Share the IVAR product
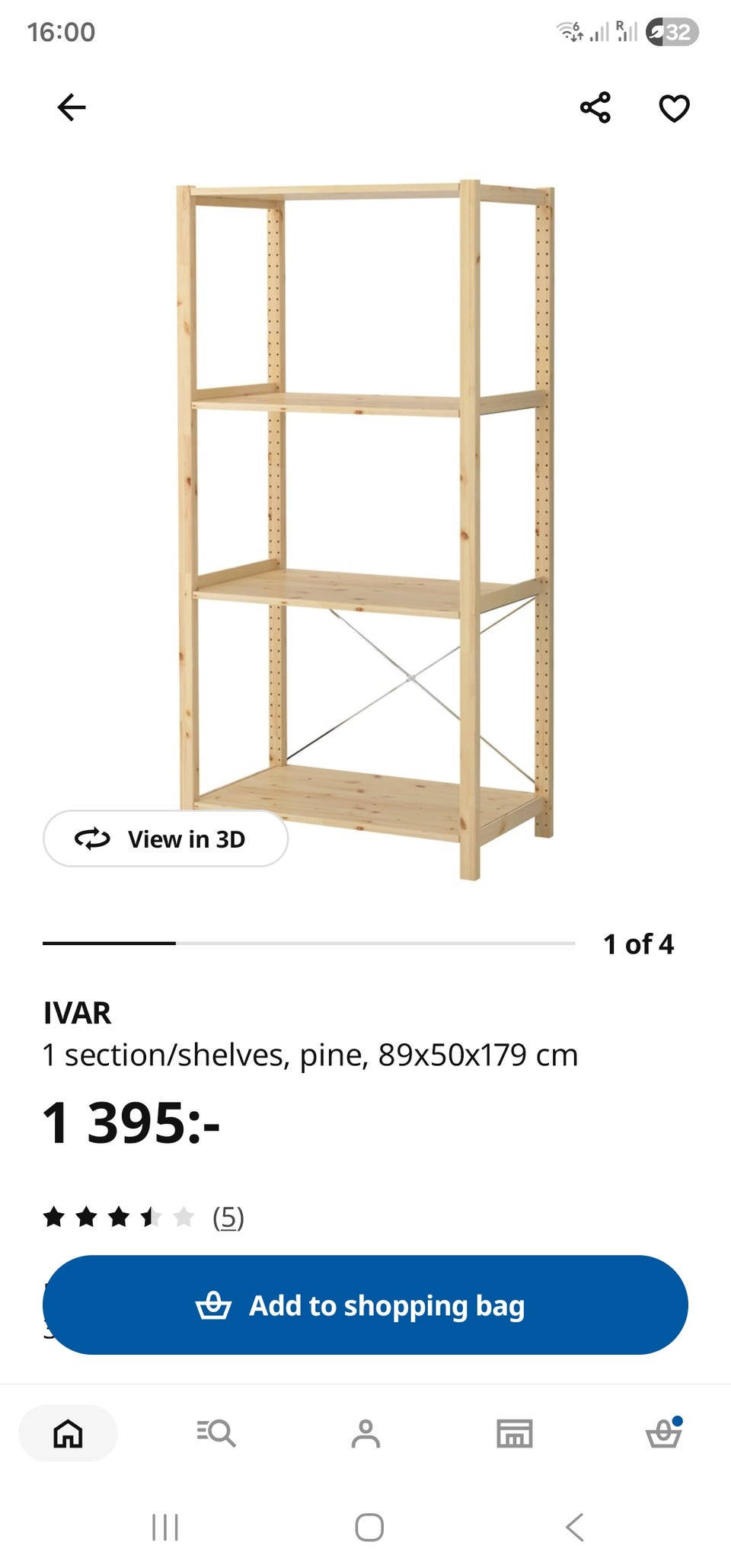This screenshot has height=1568, width=731. coord(594,108)
